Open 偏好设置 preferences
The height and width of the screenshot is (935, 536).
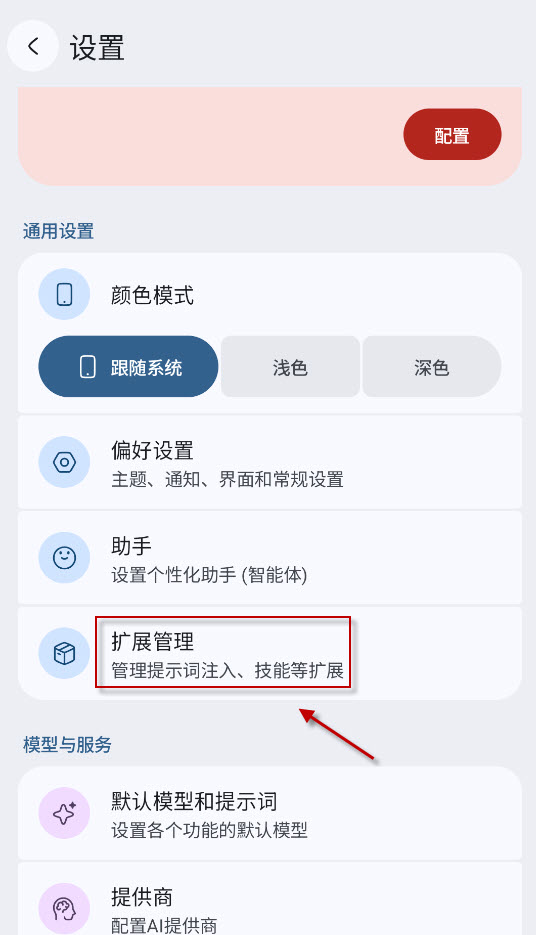tap(269, 462)
